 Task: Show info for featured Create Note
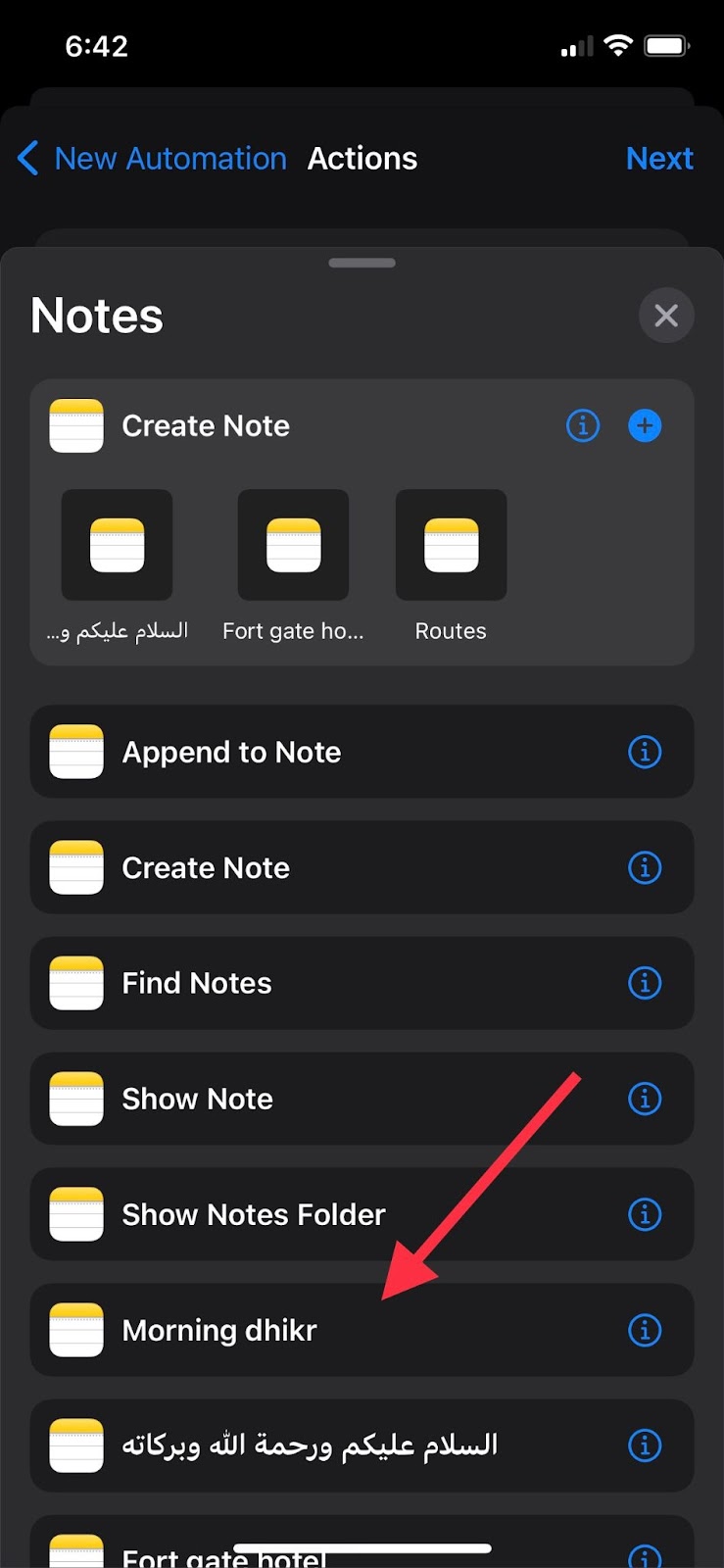583,426
